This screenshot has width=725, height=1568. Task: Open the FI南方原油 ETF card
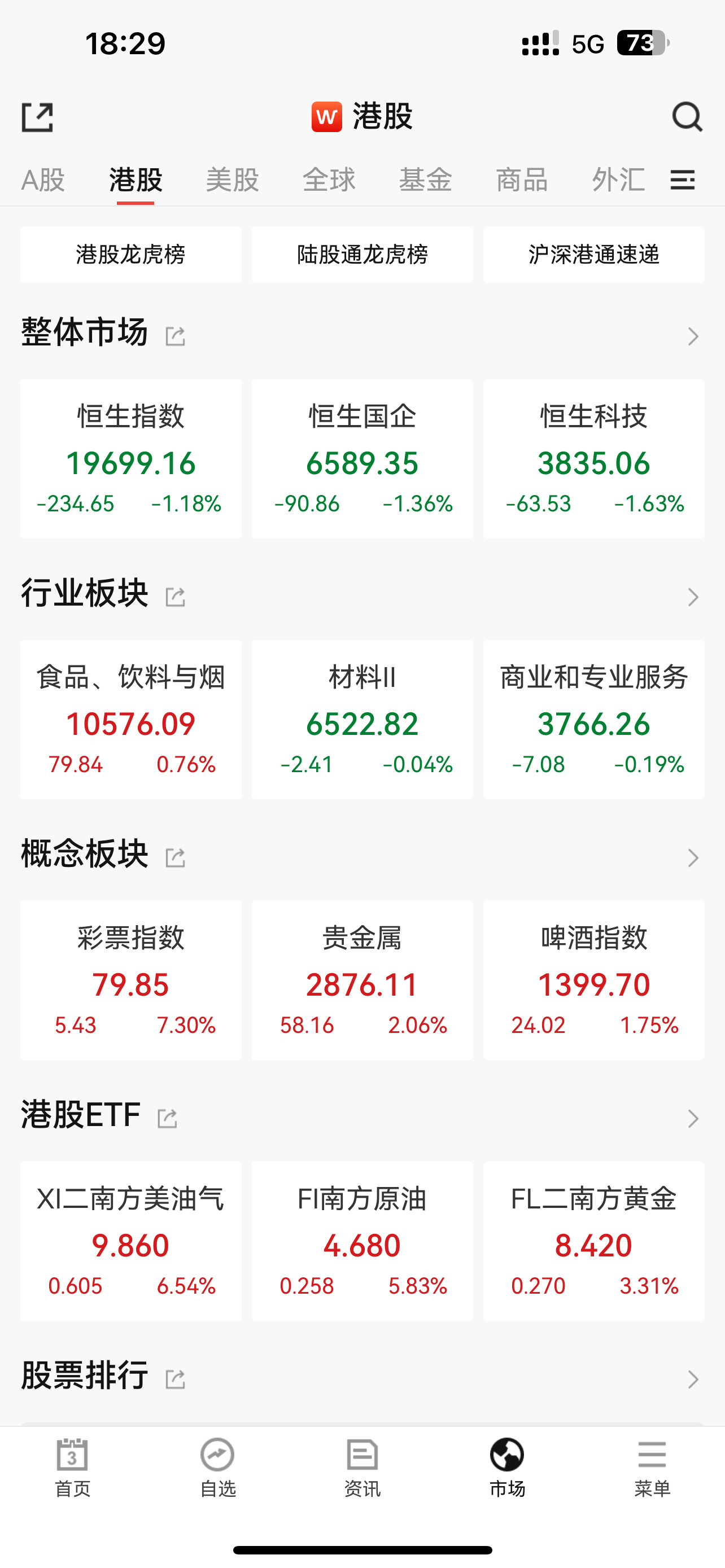coord(362,1241)
